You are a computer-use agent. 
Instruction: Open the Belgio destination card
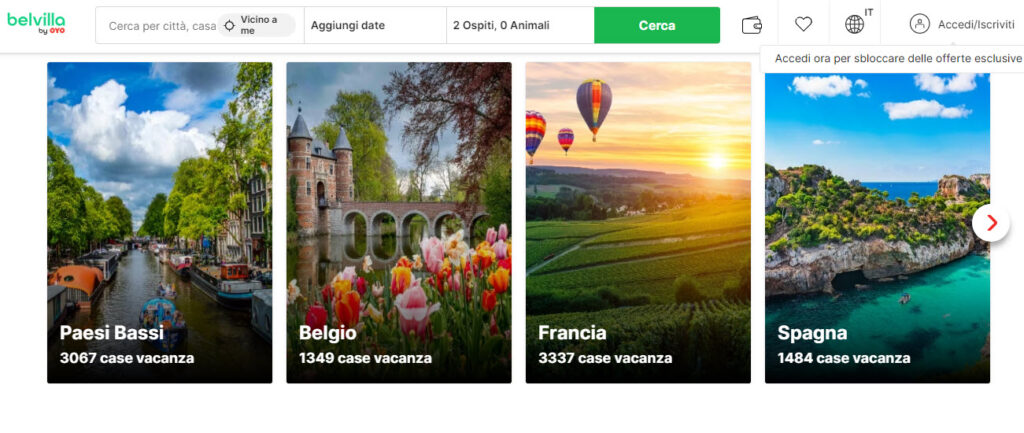click(x=398, y=222)
